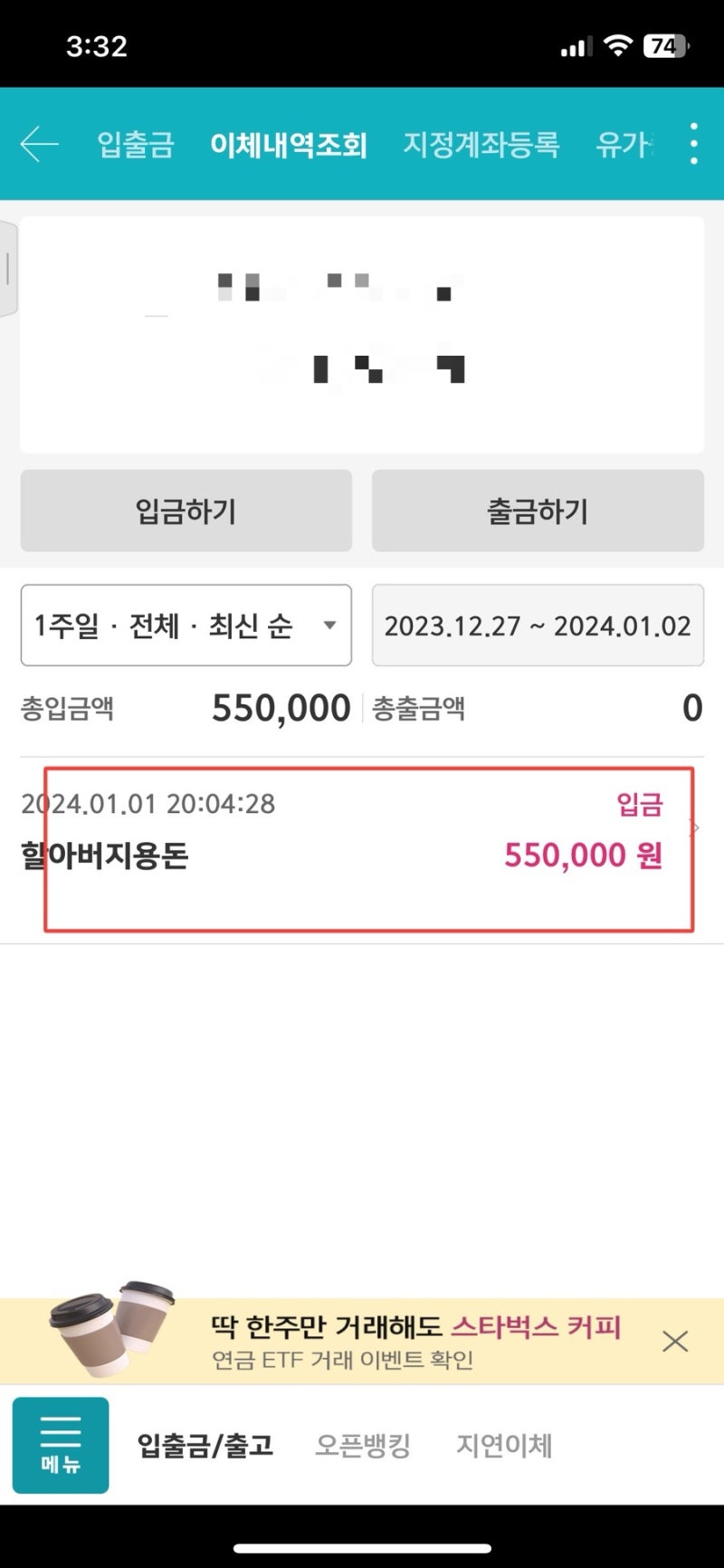Tap the 출금하기 withdrawal button
The width and height of the screenshot is (724, 1568).
click(x=538, y=511)
